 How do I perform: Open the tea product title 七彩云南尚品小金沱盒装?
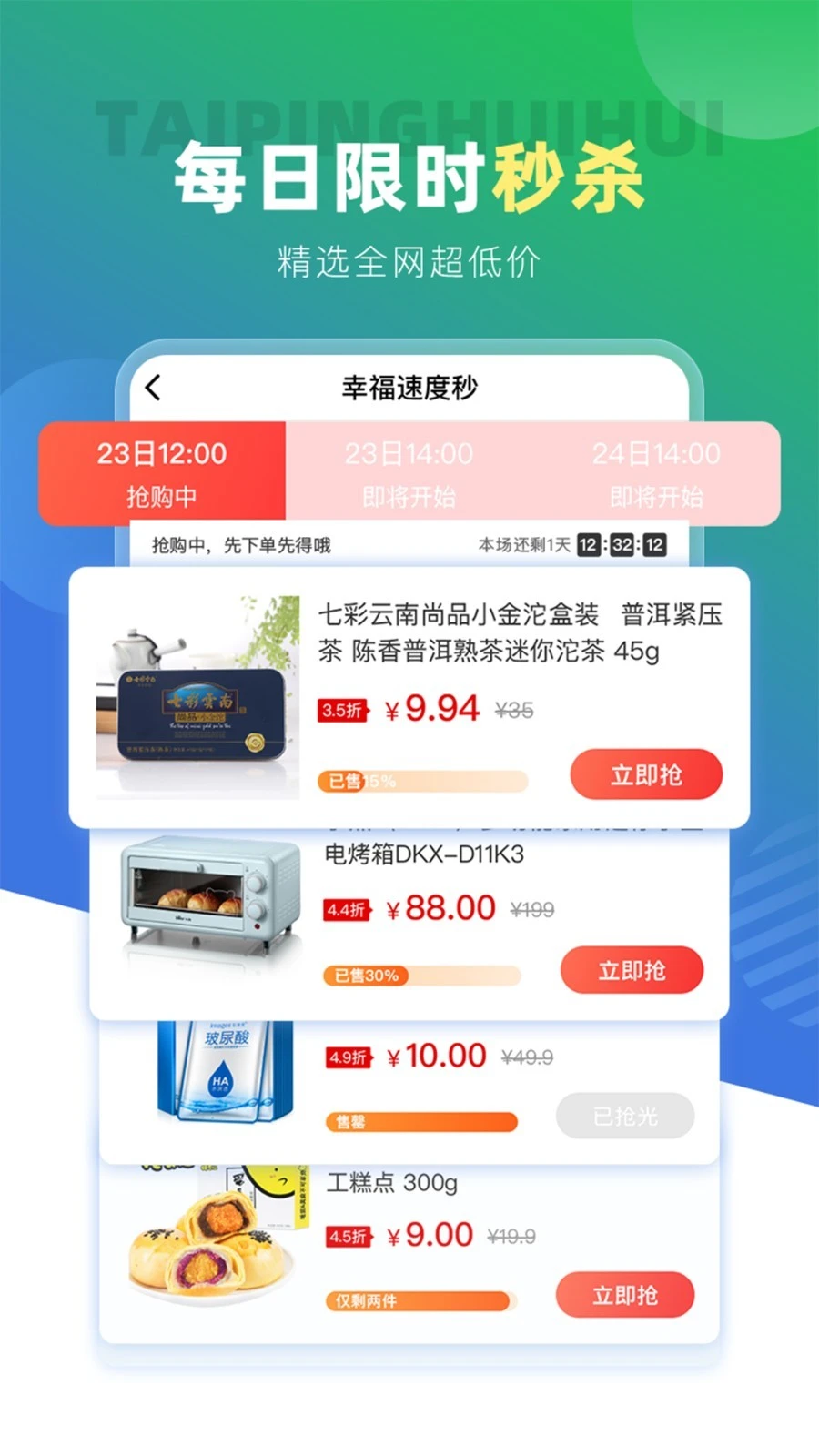click(519, 634)
